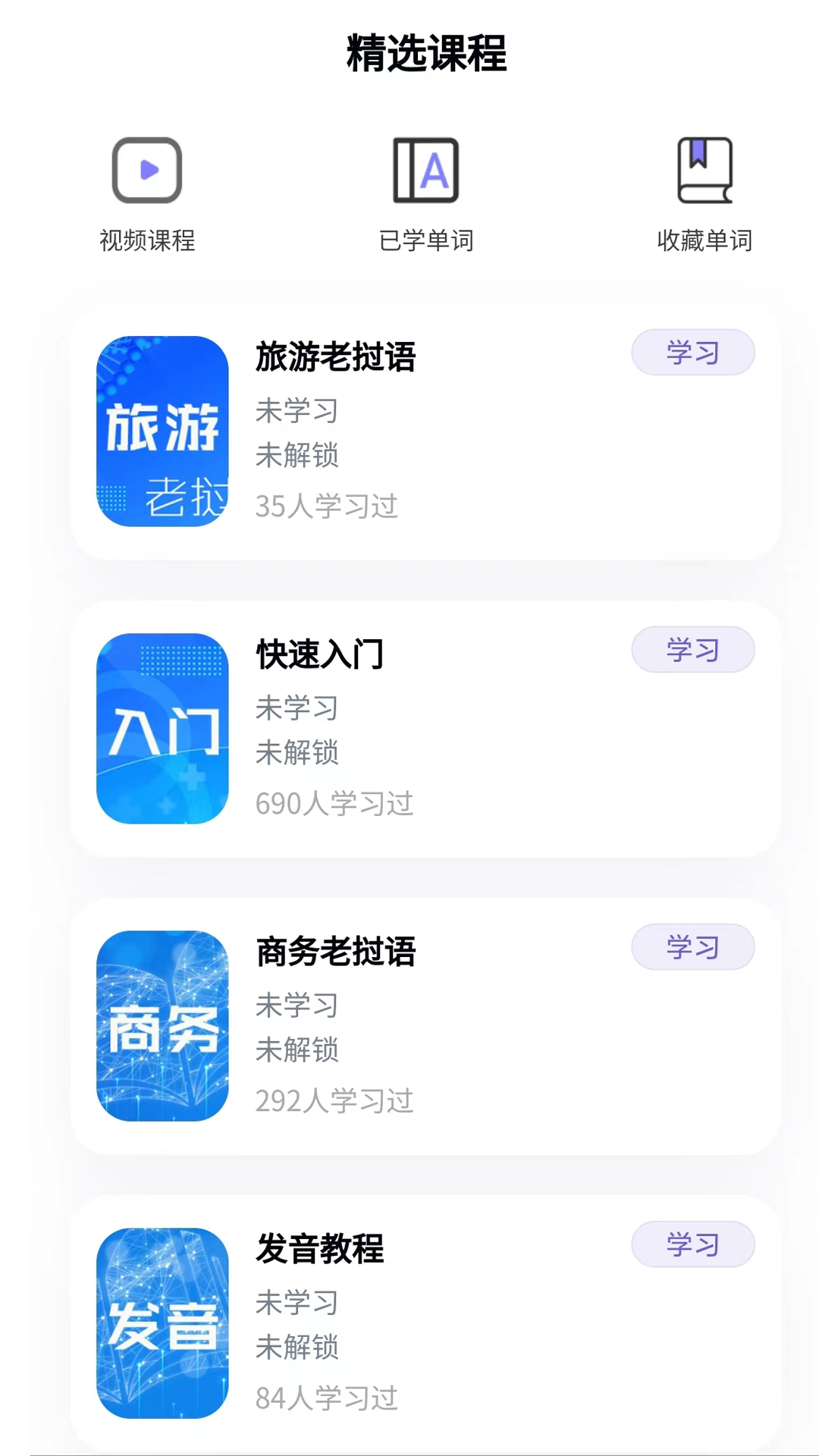The width and height of the screenshot is (819, 1456).
Task: Click the 商务 course cover thumbnail
Action: 162,1025
